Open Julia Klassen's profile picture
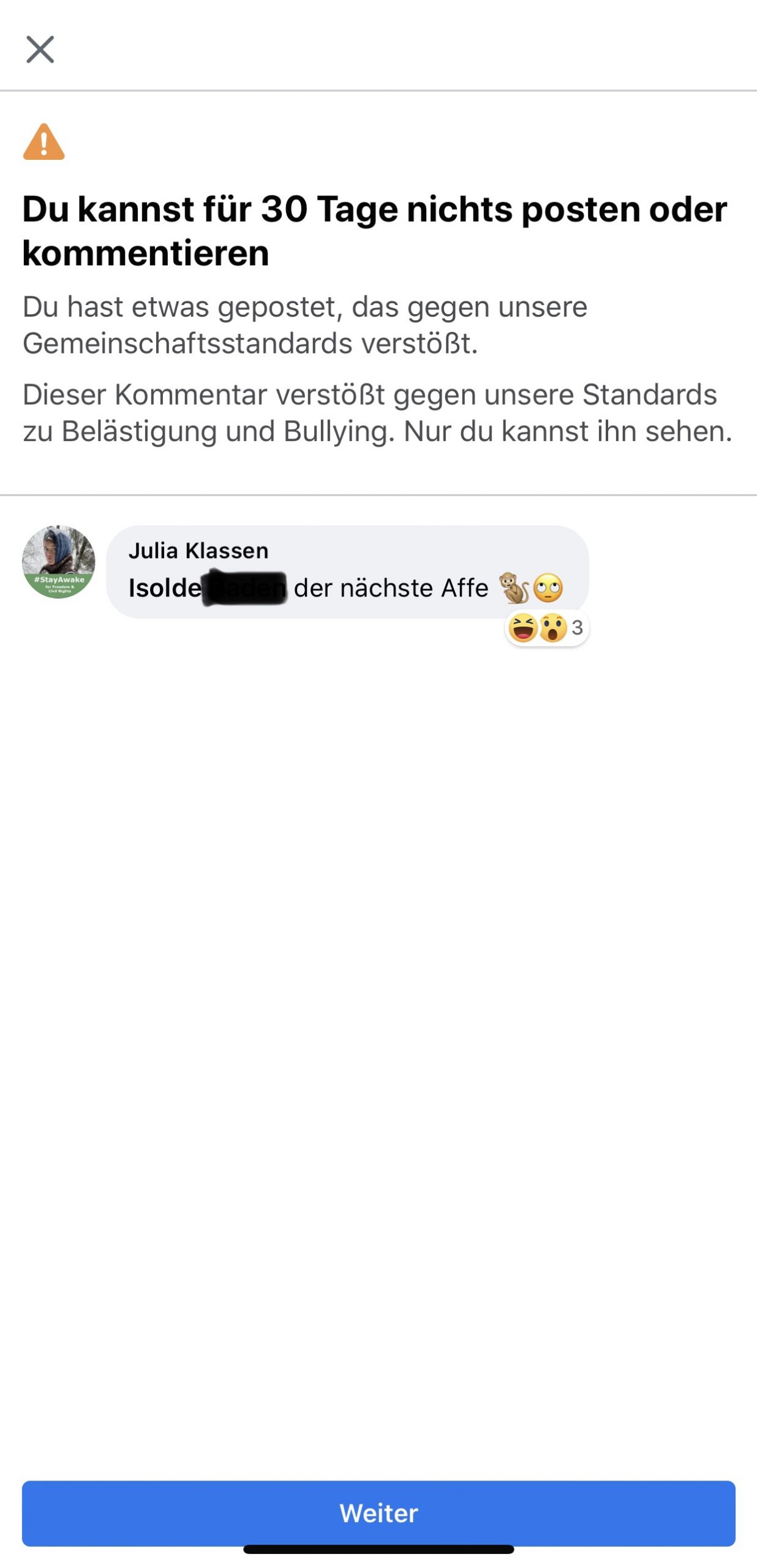 pos(59,562)
